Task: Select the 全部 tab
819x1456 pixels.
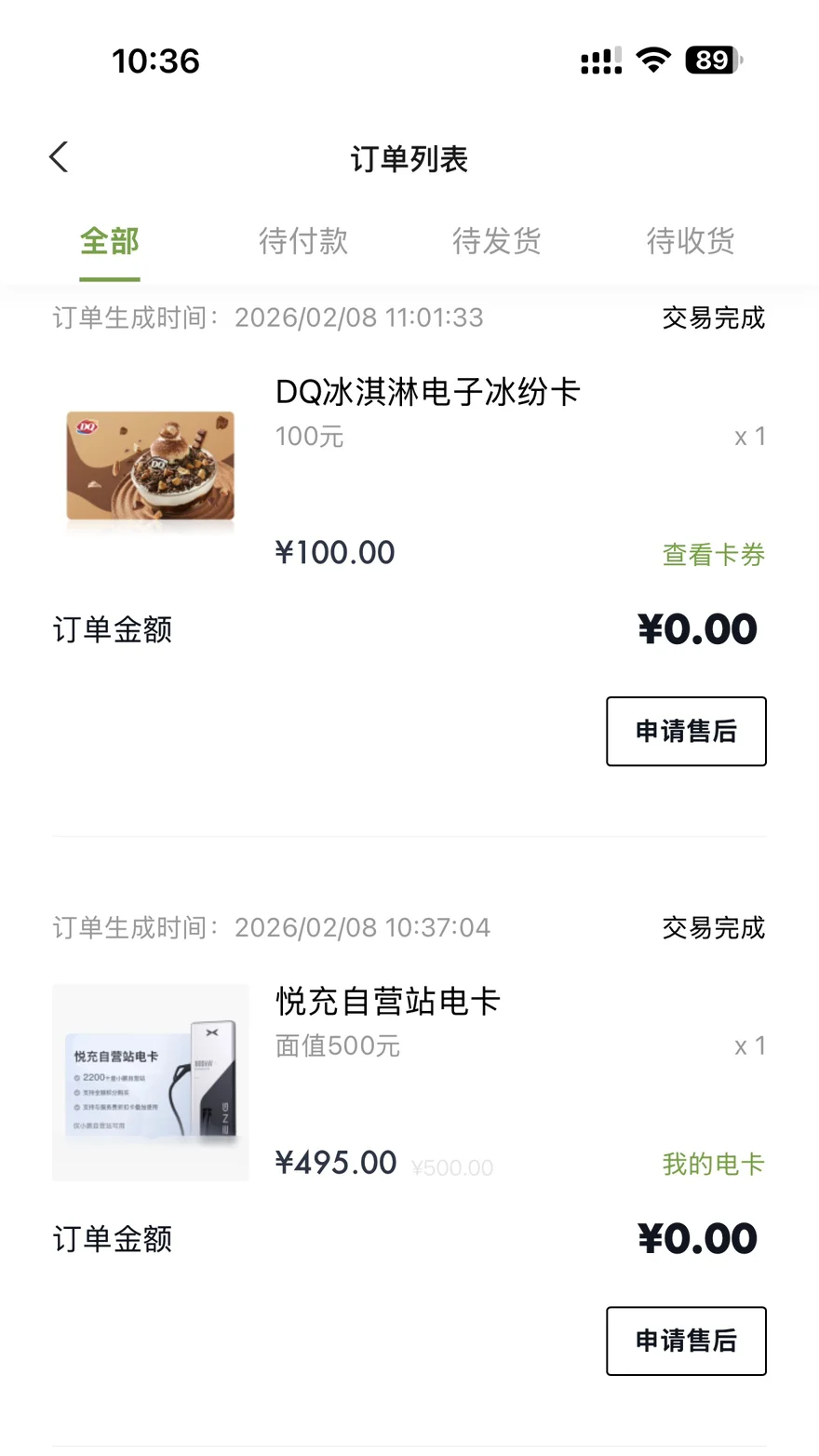Action: [110, 242]
